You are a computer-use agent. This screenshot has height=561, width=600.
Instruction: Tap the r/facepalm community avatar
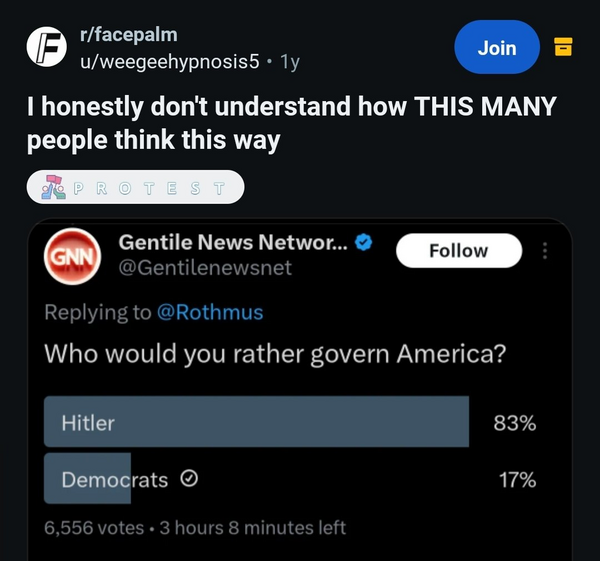[x=46, y=48]
